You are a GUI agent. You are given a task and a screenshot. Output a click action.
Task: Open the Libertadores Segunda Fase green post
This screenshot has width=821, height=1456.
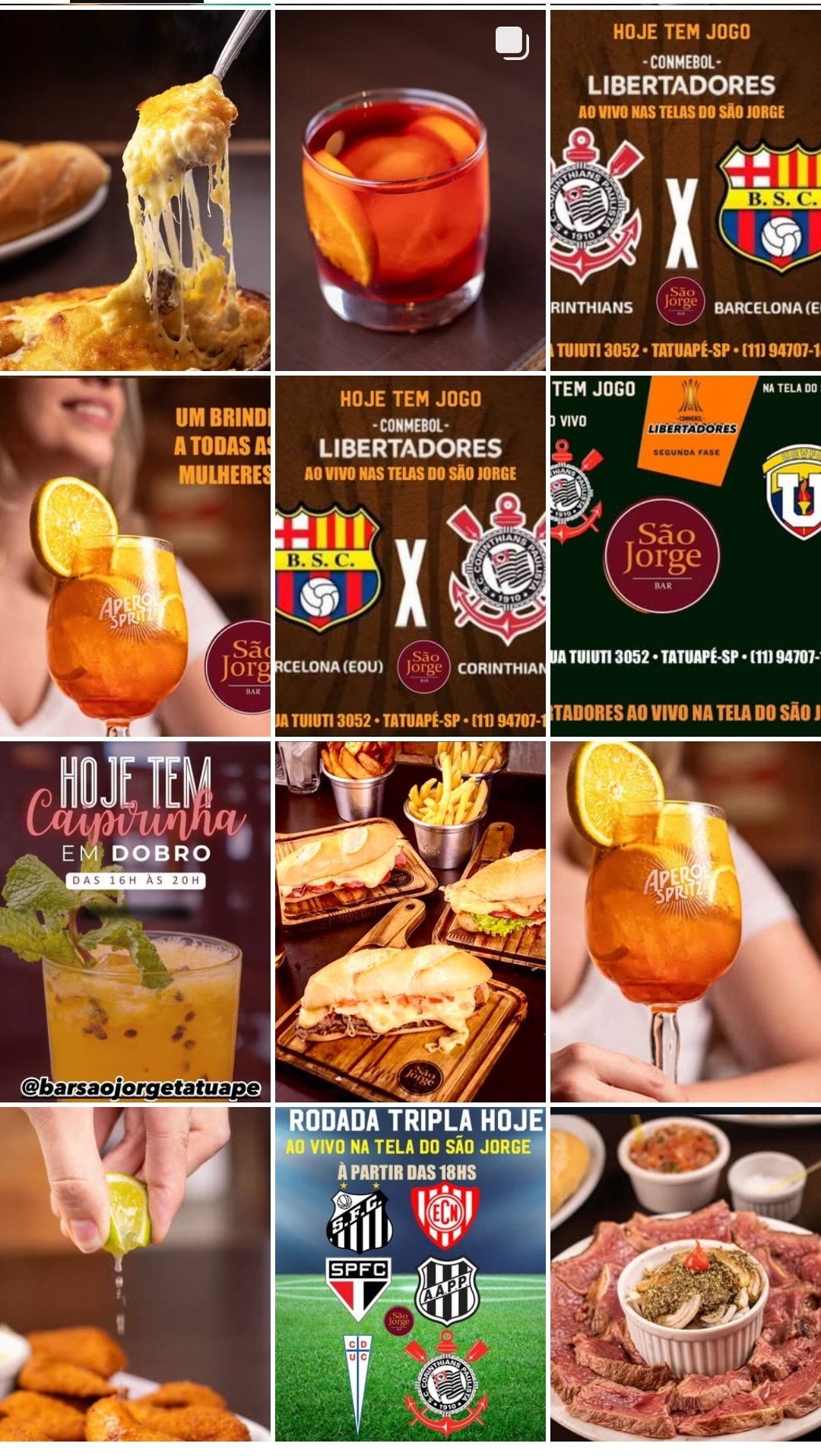[x=685, y=556]
